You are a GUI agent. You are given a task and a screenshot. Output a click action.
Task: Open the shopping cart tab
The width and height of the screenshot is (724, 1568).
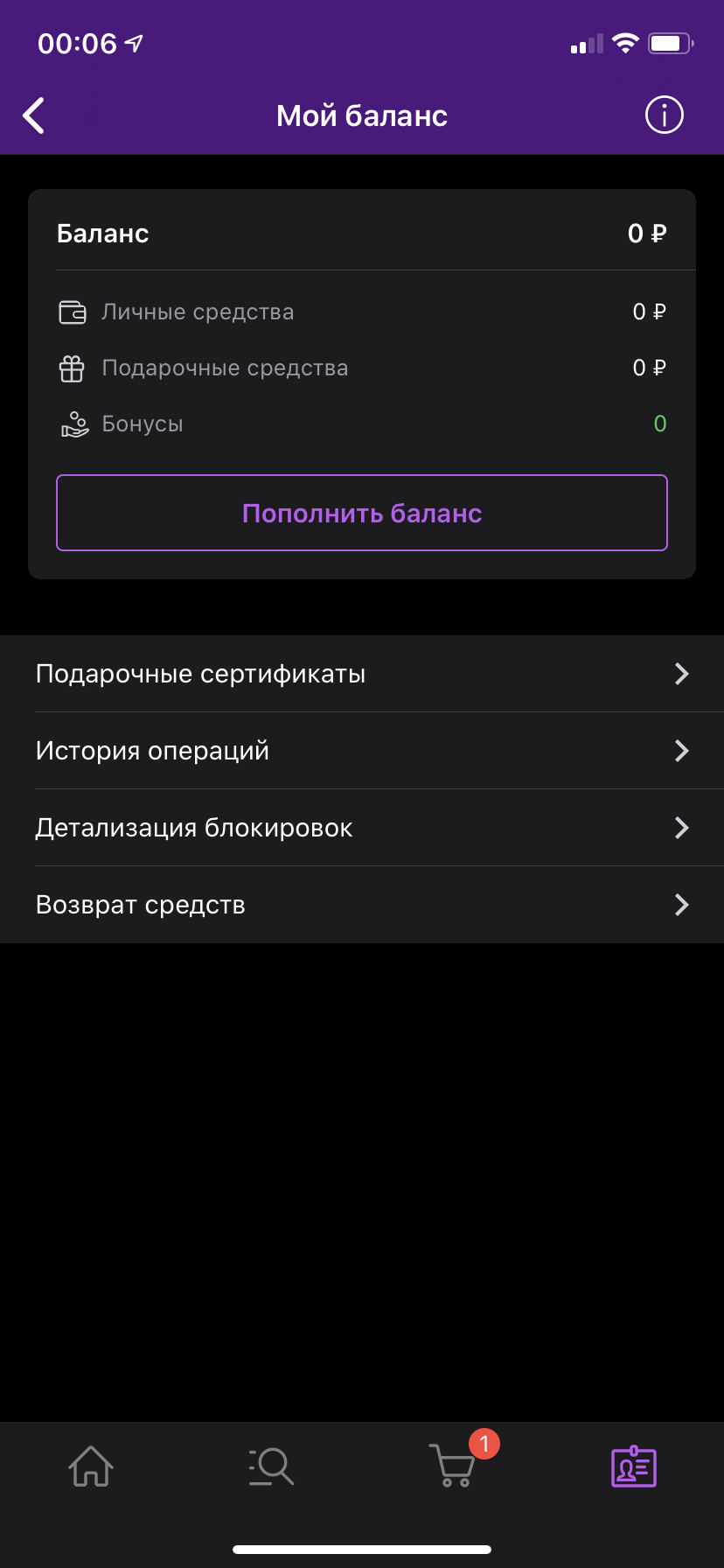(x=453, y=1464)
